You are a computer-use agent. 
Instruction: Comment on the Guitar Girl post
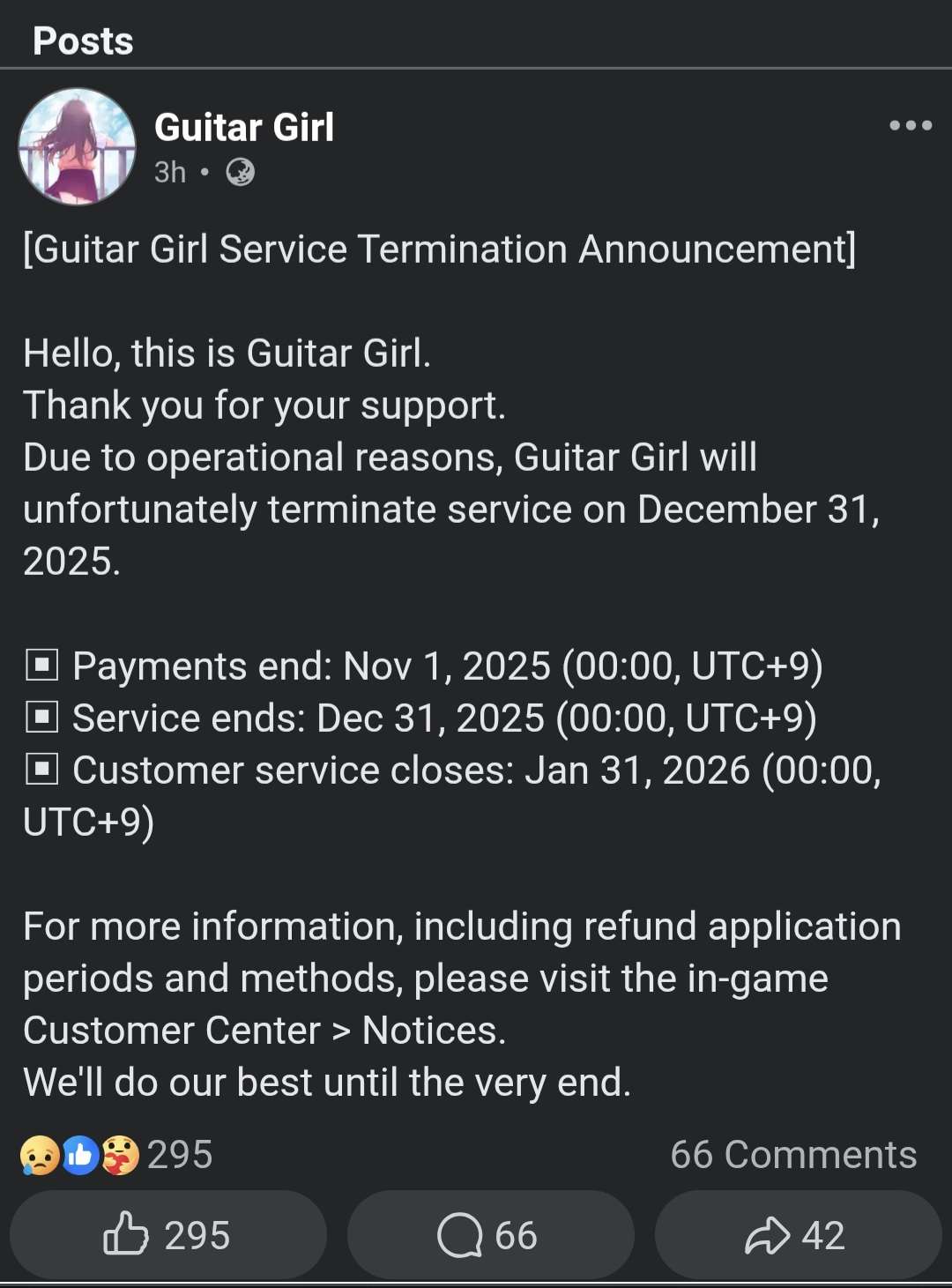(489, 1234)
